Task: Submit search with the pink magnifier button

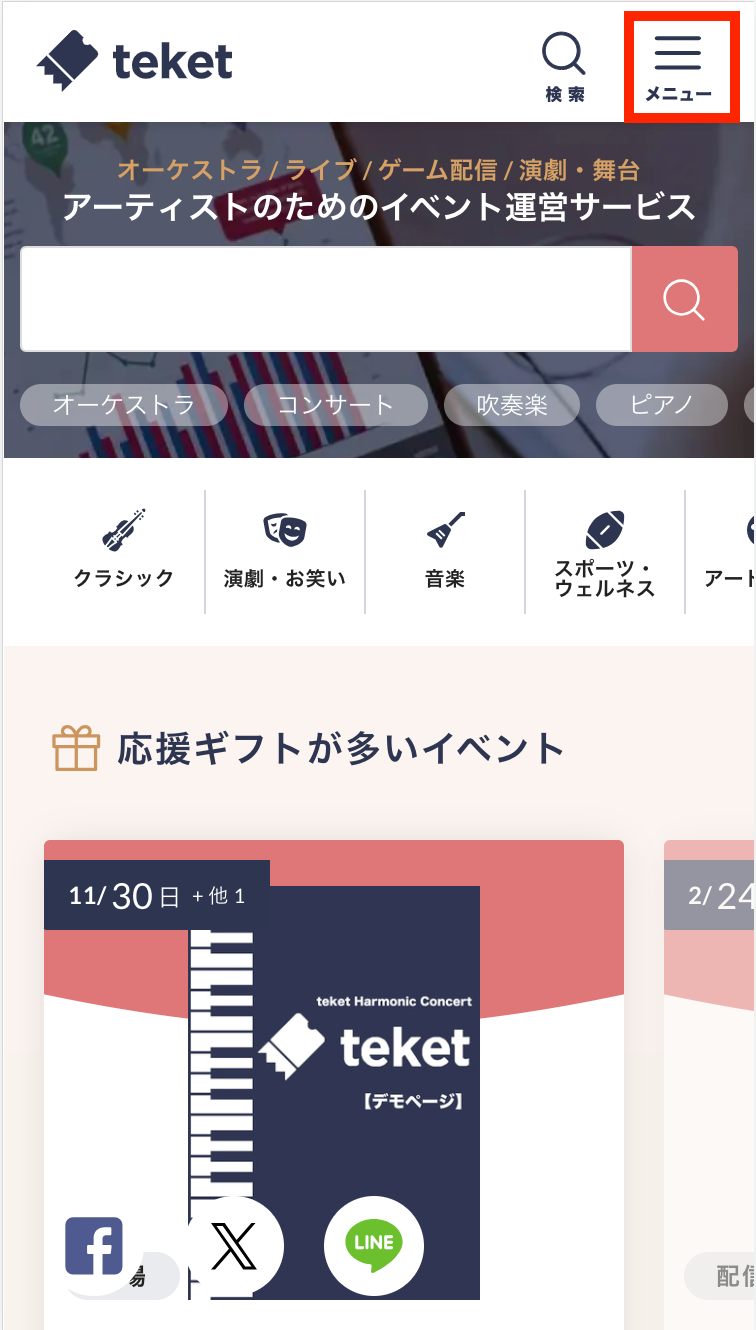Action: (x=684, y=299)
